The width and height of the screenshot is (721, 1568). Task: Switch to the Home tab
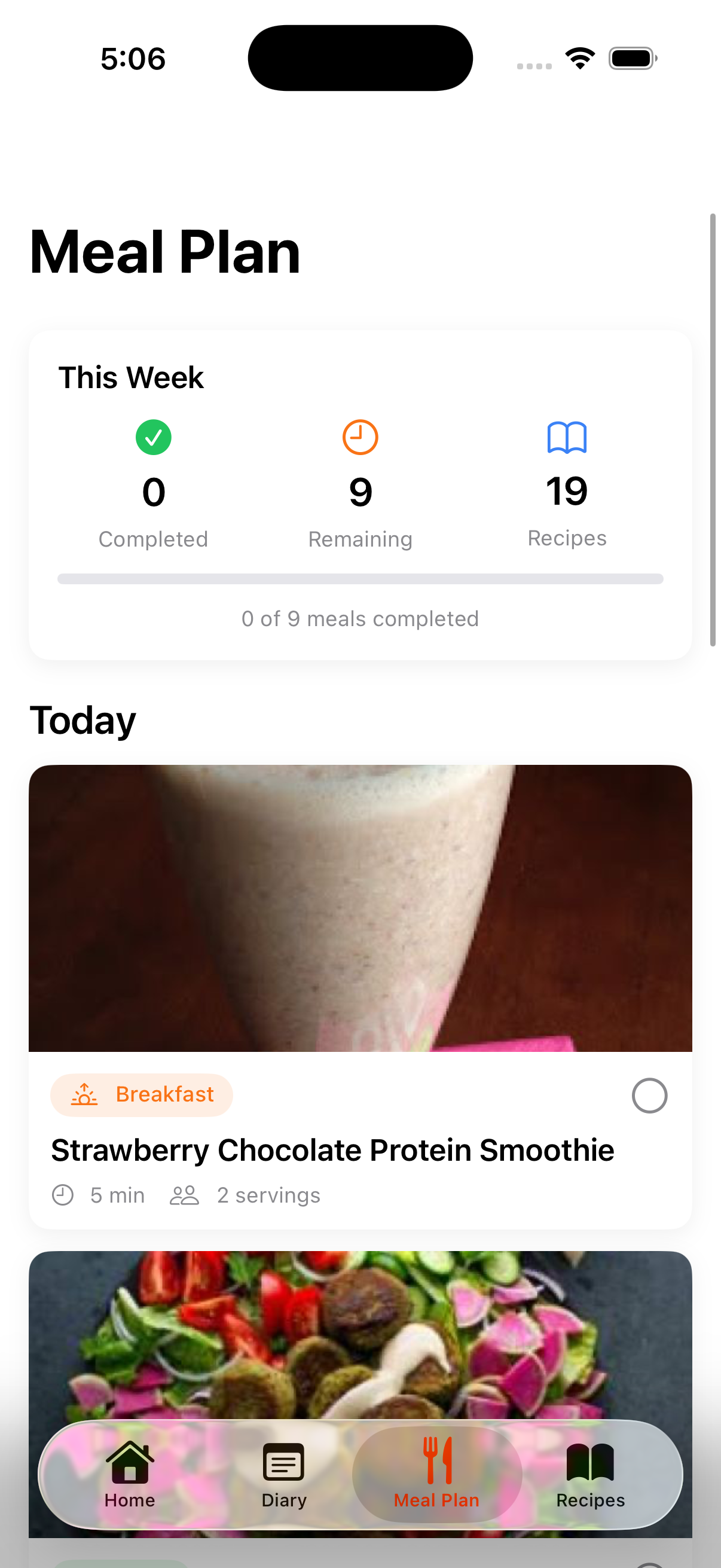[x=130, y=1474]
